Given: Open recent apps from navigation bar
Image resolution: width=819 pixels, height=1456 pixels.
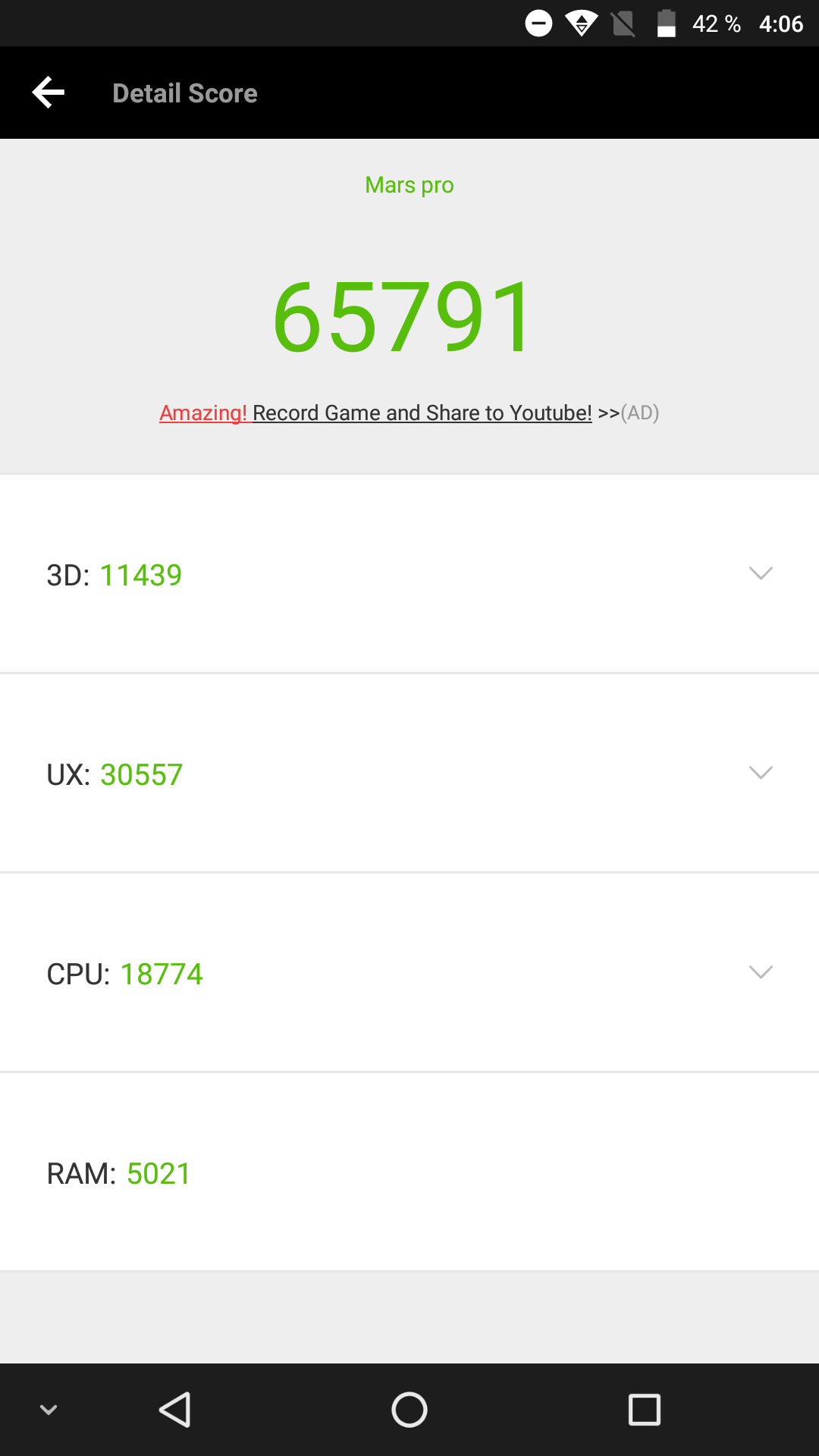Looking at the screenshot, I should (x=645, y=1410).
